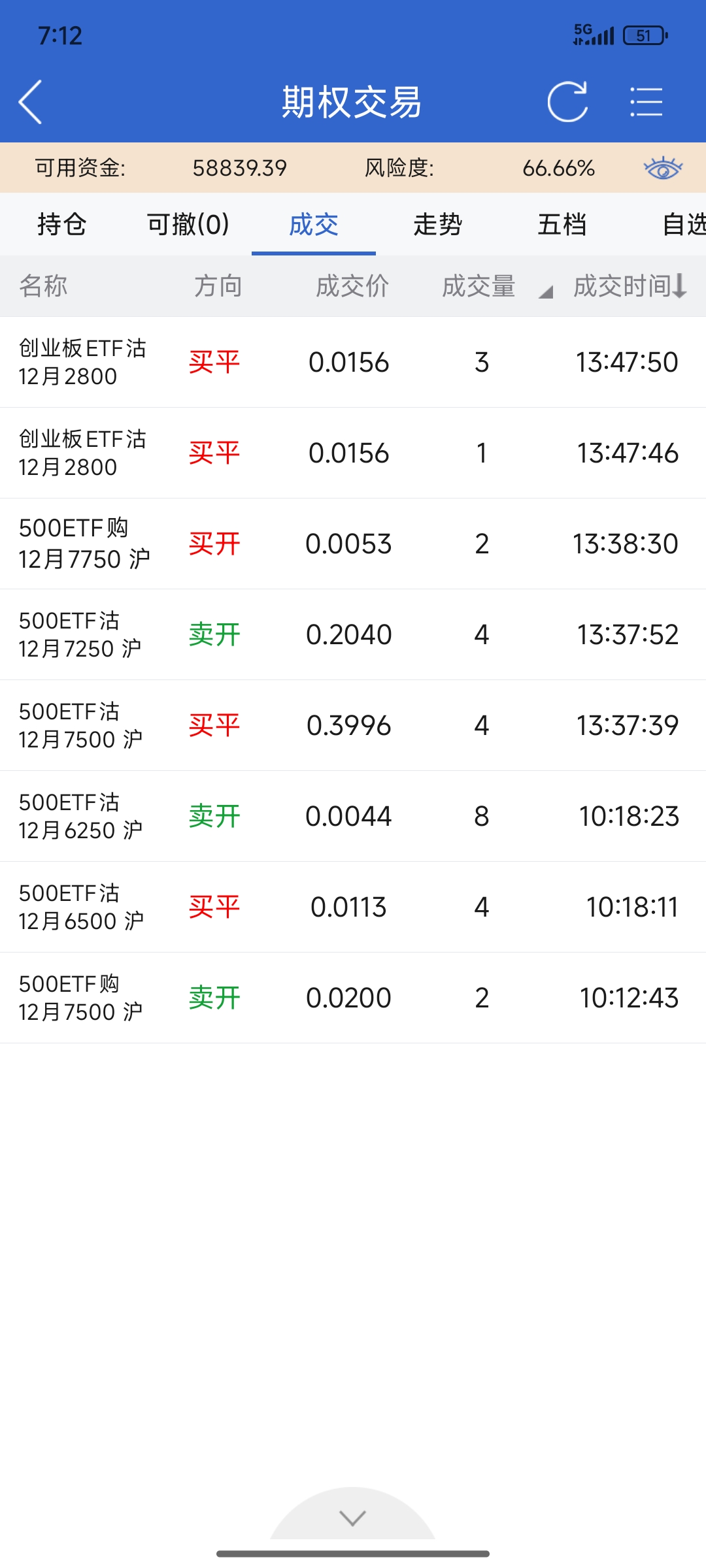Open the 500ETF沽 12月6250 trade row

coord(353,816)
